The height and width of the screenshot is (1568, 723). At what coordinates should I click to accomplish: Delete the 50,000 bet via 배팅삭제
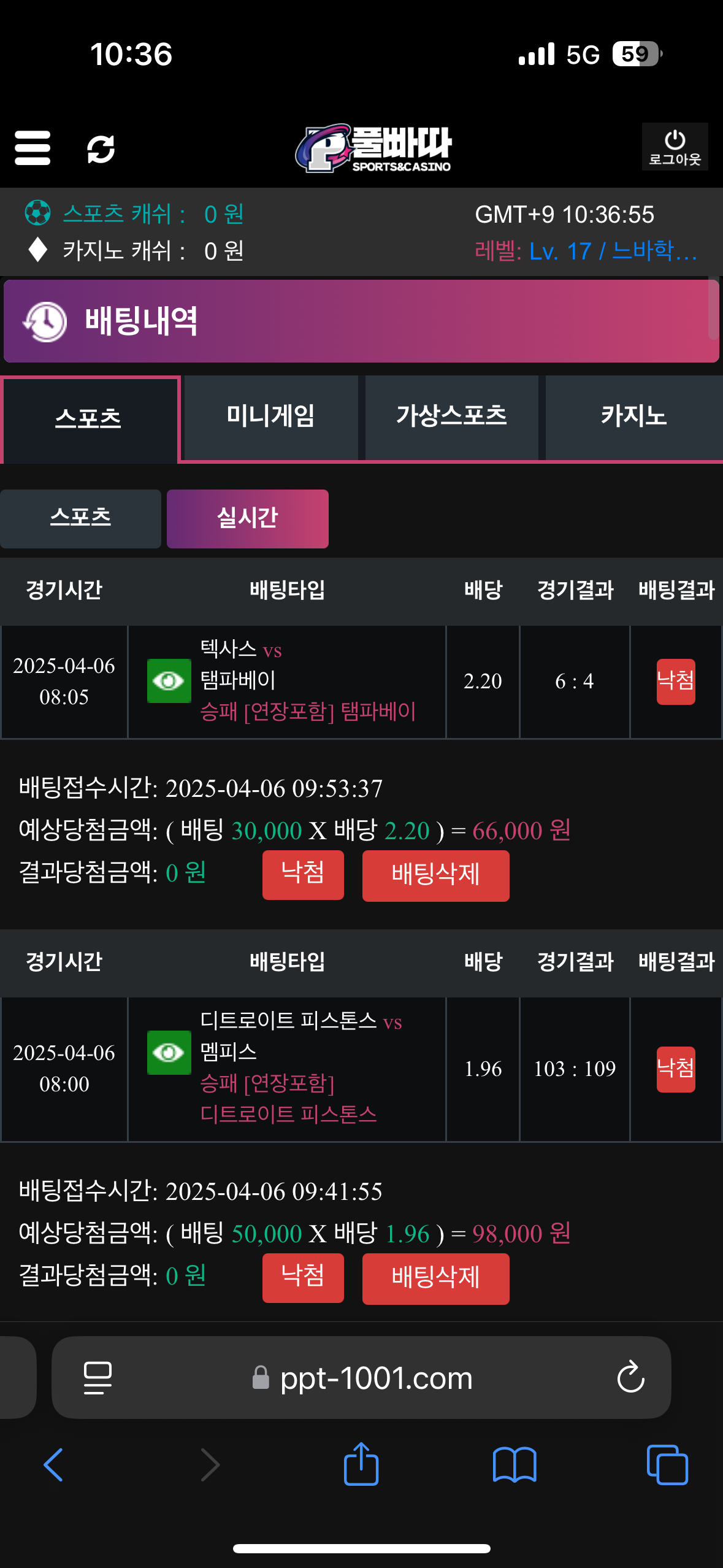tap(435, 1278)
